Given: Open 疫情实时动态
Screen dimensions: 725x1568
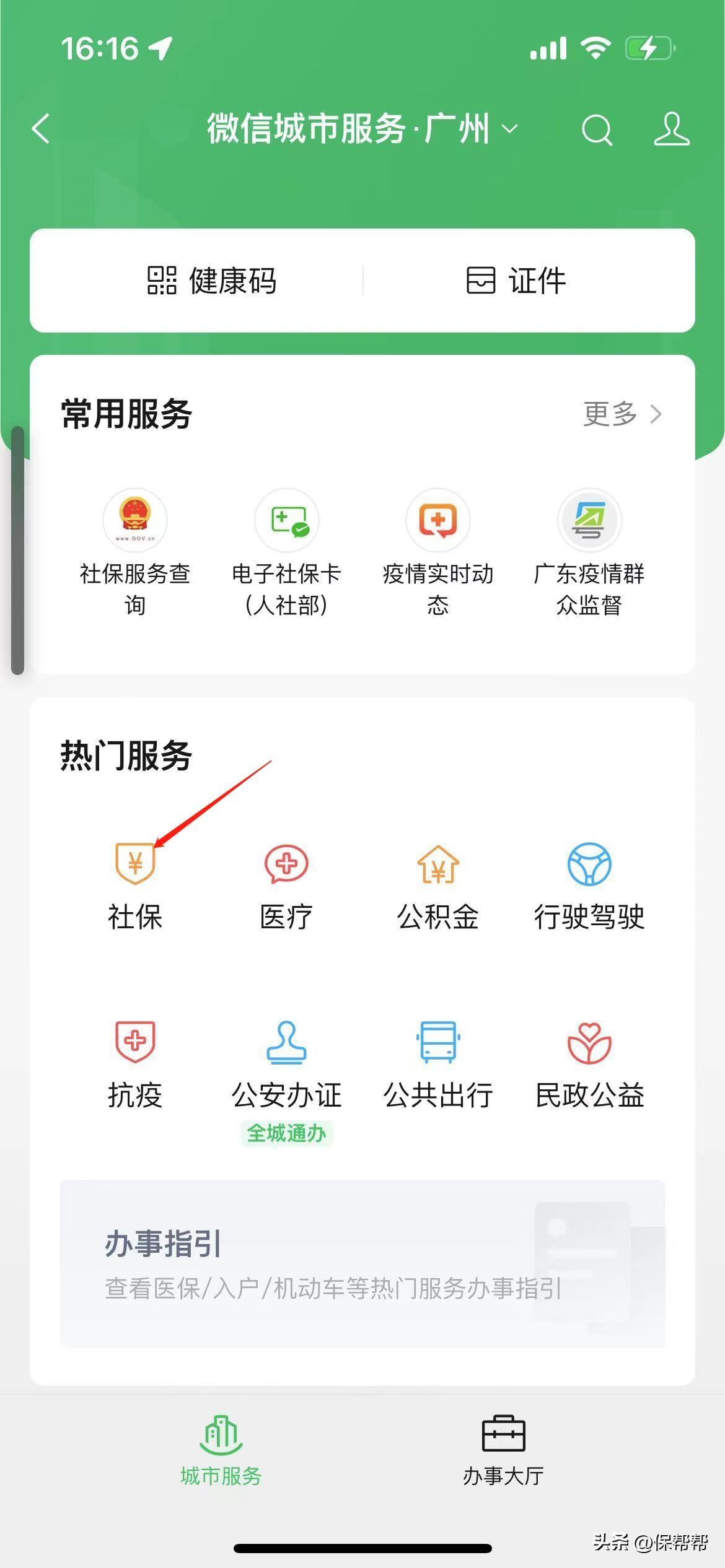Looking at the screenshot, I should point(437,551).
